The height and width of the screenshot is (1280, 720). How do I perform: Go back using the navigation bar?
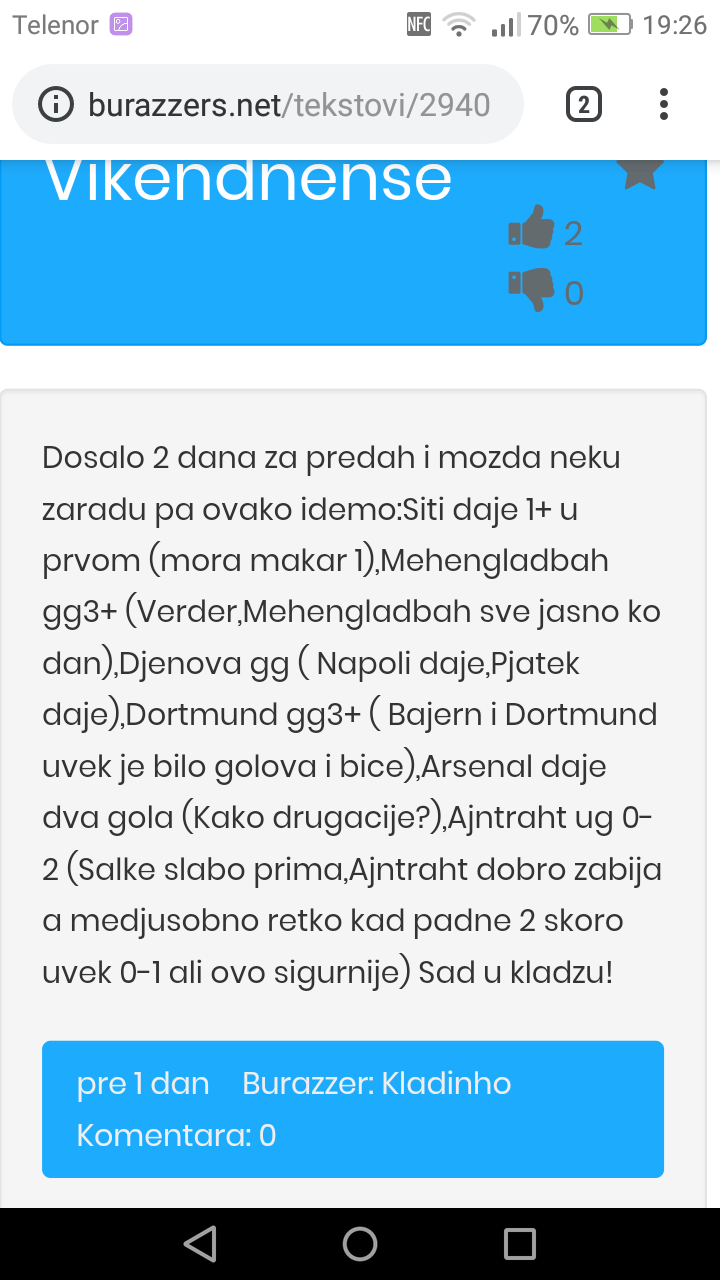click(x=200, y=1244)
